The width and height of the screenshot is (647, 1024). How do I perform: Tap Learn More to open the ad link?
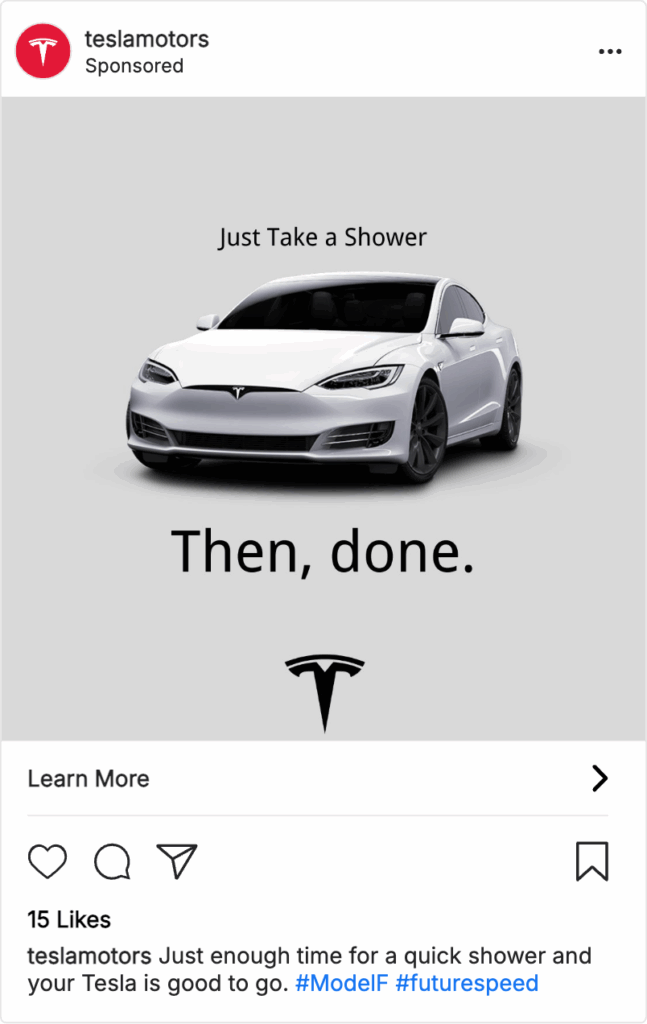89,779
